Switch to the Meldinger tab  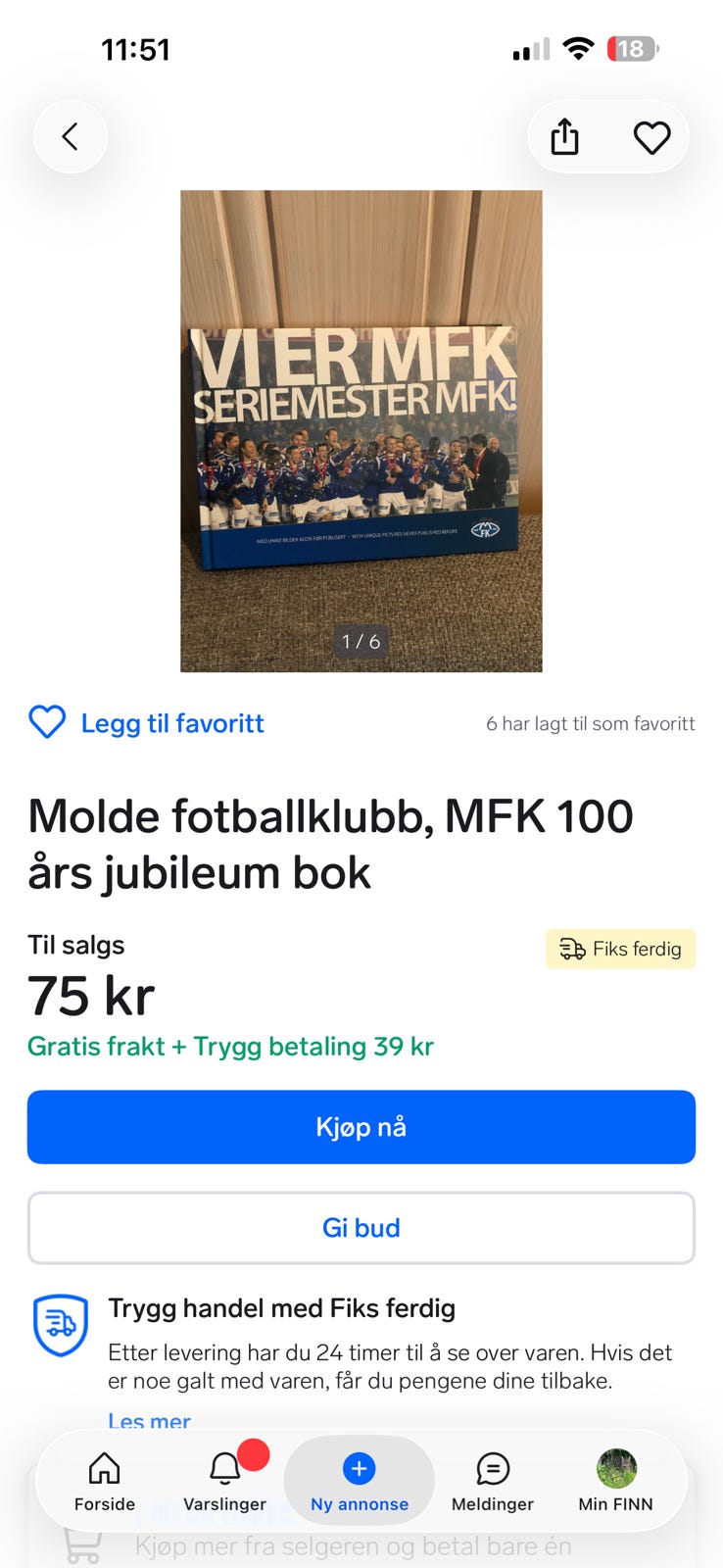click(493, 1482)
